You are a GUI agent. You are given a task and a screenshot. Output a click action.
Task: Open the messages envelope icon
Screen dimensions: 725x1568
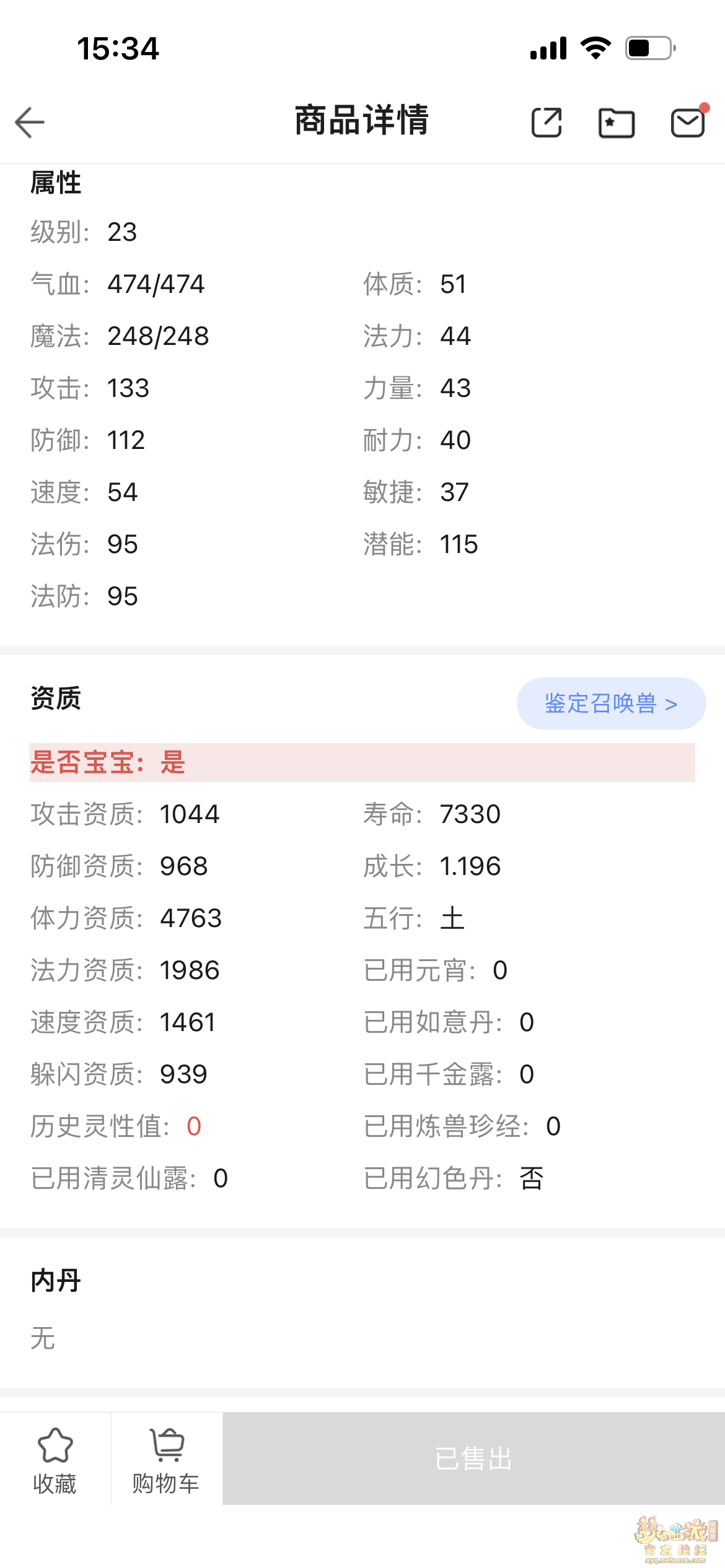[689, 121]
